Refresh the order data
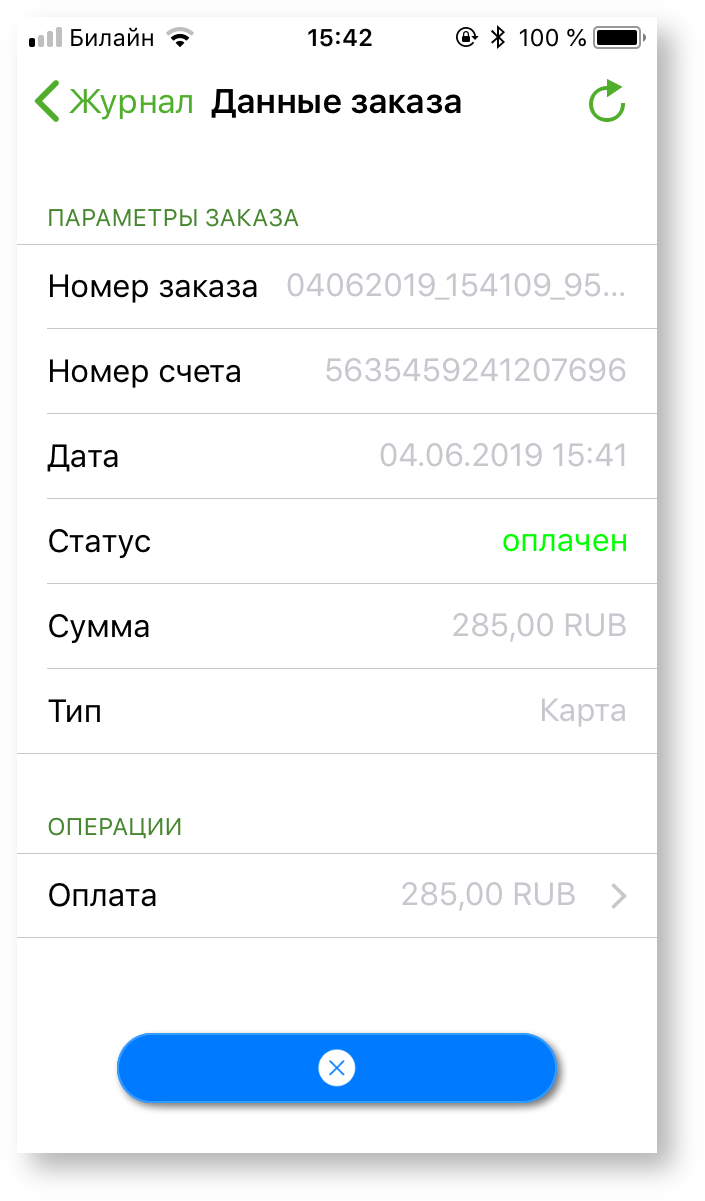The height and width of the screenshot is (1201, 705). coord(606,103)
